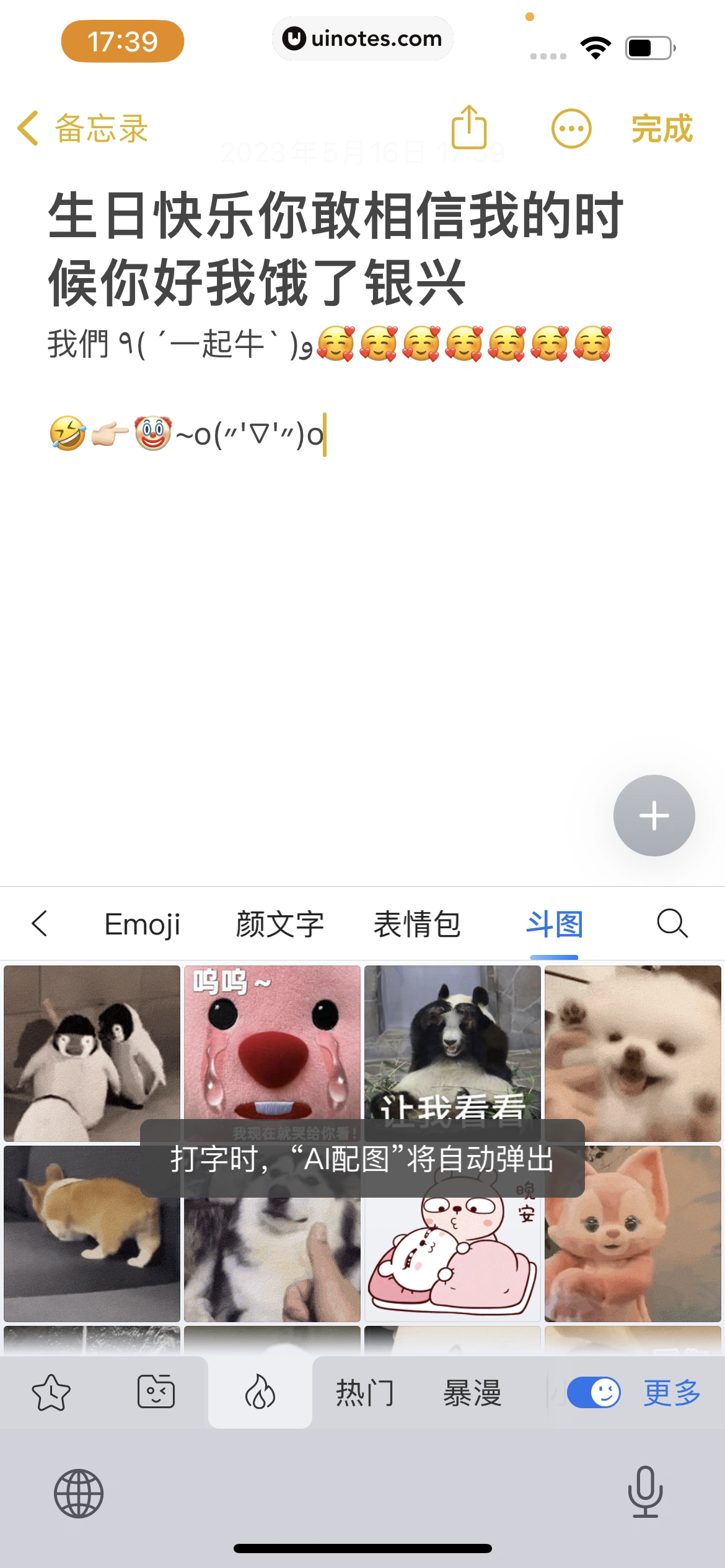
Task: Toggle the AI配图 smiley switch
Action: click(594, 1393)
